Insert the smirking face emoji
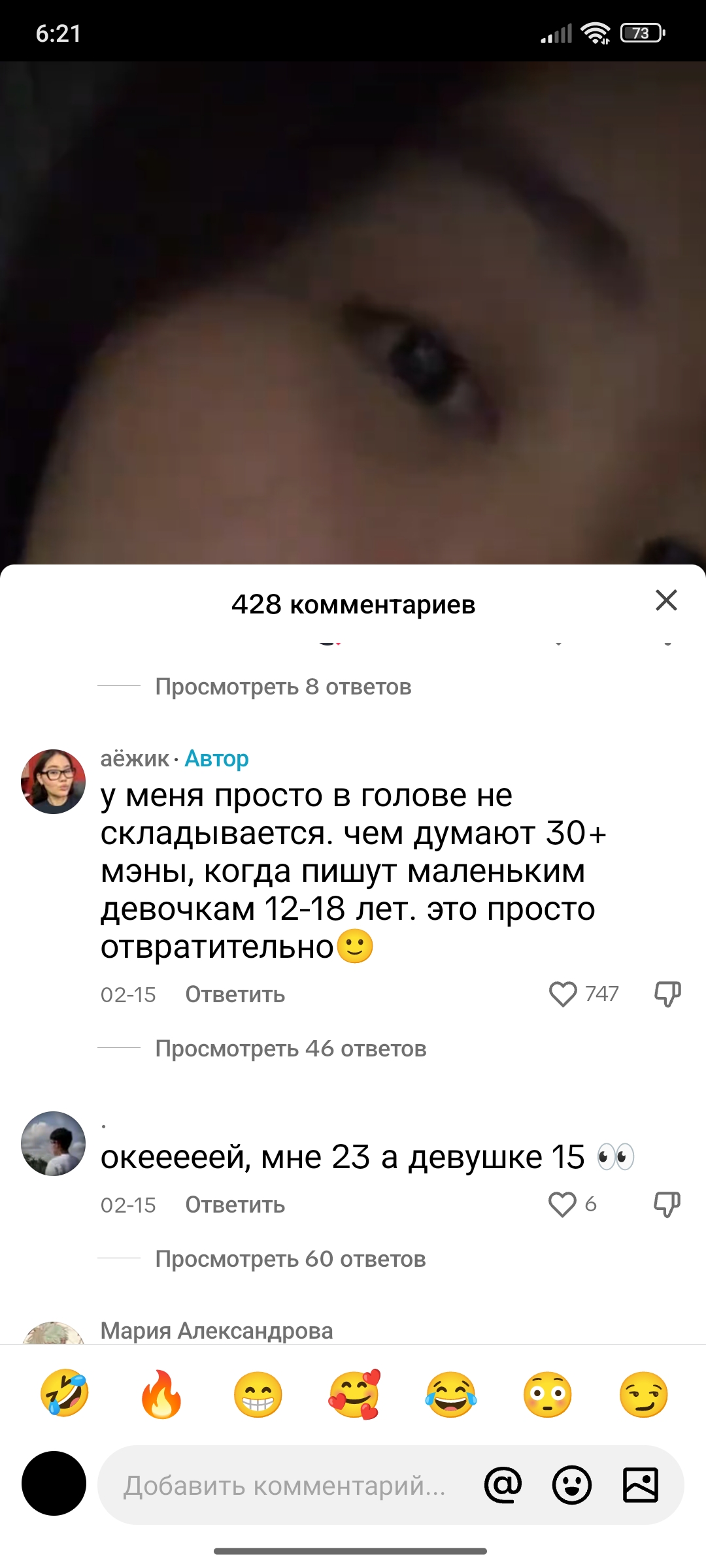 (x=644, y=1394)
